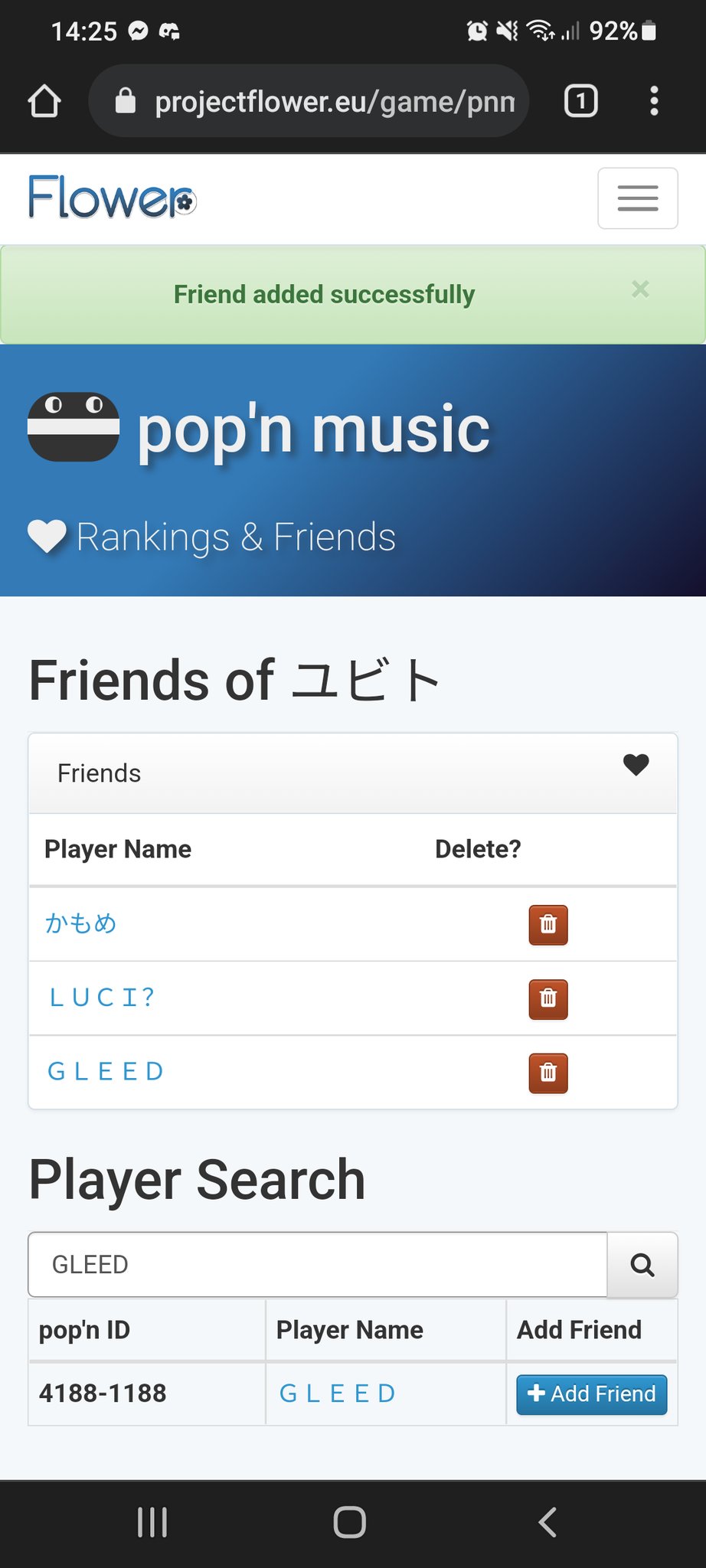706x1568 pixels.
Task: Run the player search magnifier button
Action: 642,1265
